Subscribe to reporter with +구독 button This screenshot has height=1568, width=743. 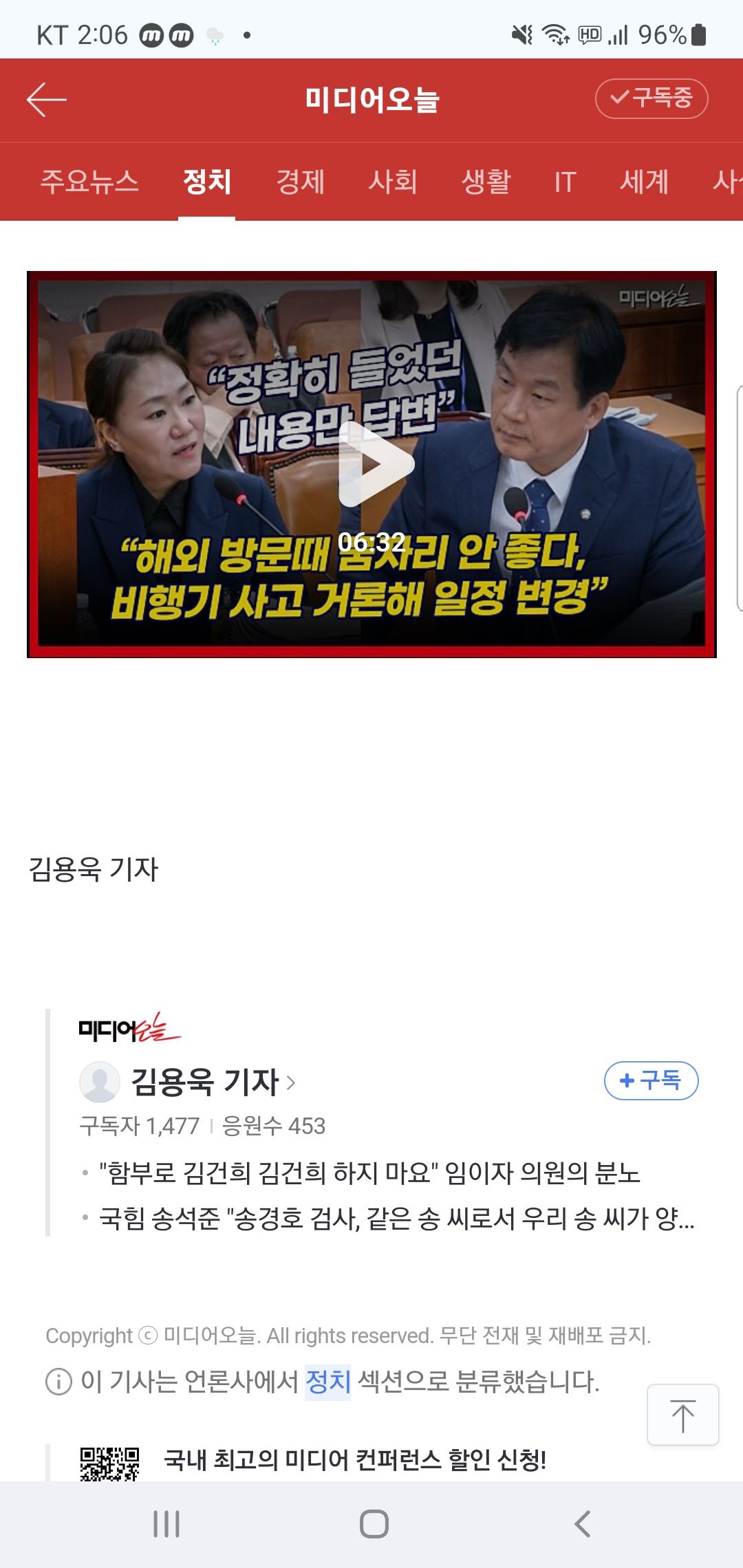pyautogui.click(x=651, y=1081)
